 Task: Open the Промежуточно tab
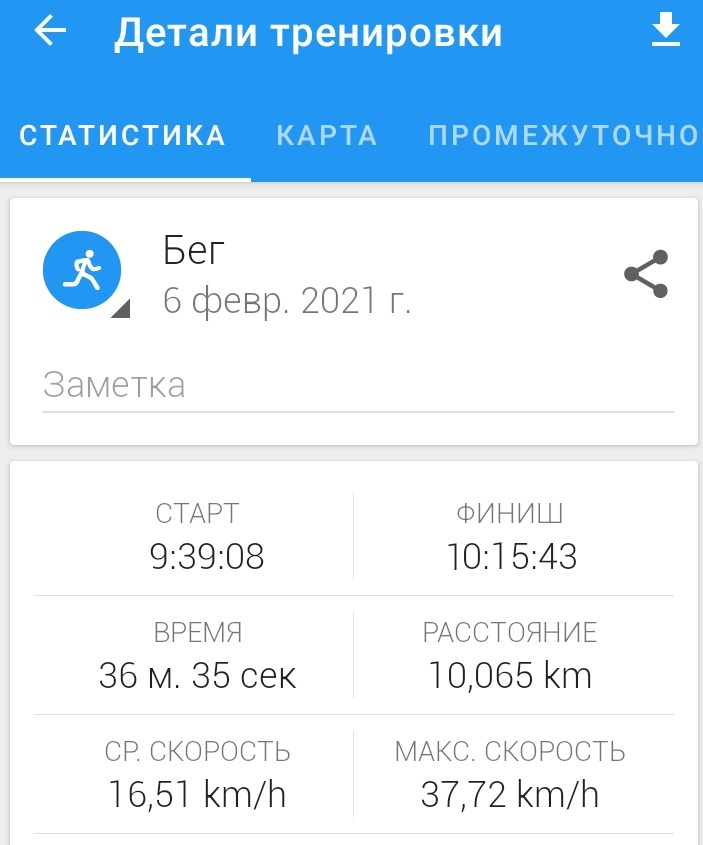point(562,136)
